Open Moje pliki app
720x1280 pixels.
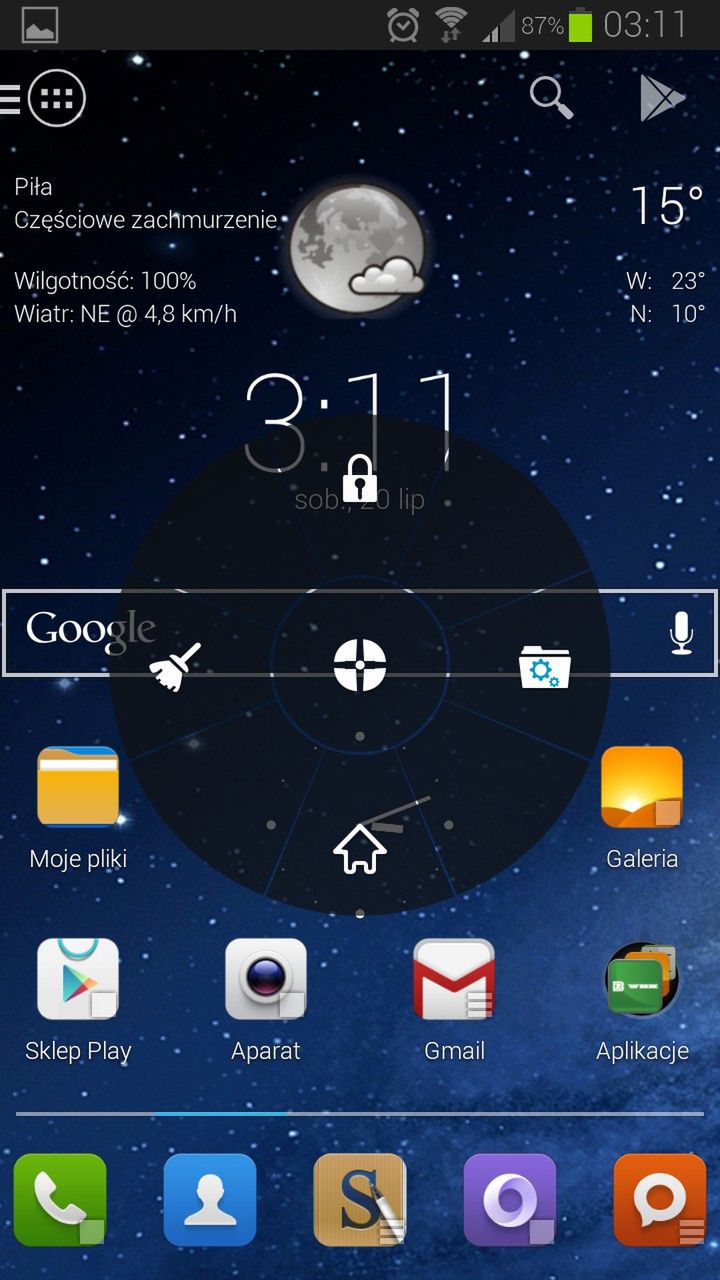[78, 790]
